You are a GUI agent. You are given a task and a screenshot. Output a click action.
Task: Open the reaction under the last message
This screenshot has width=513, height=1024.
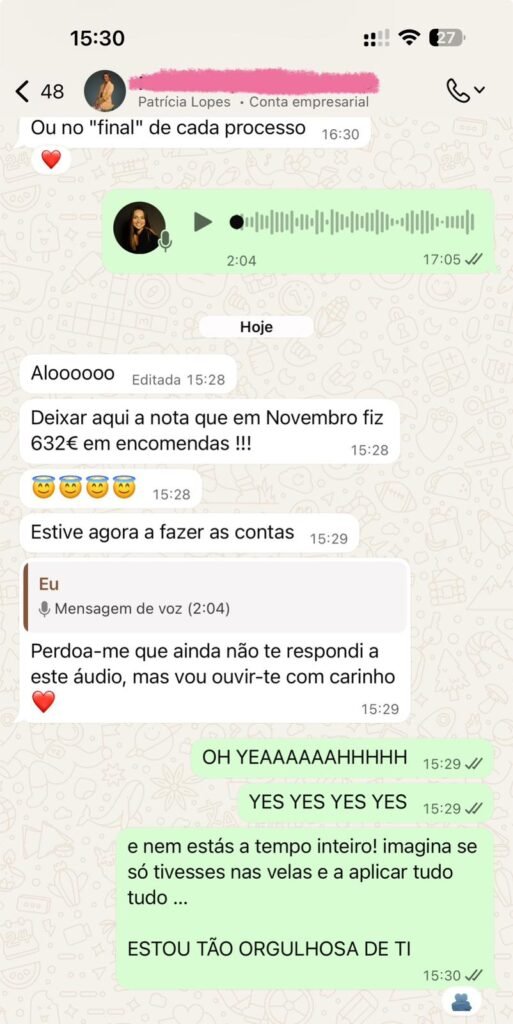(x=461, y=1001)
